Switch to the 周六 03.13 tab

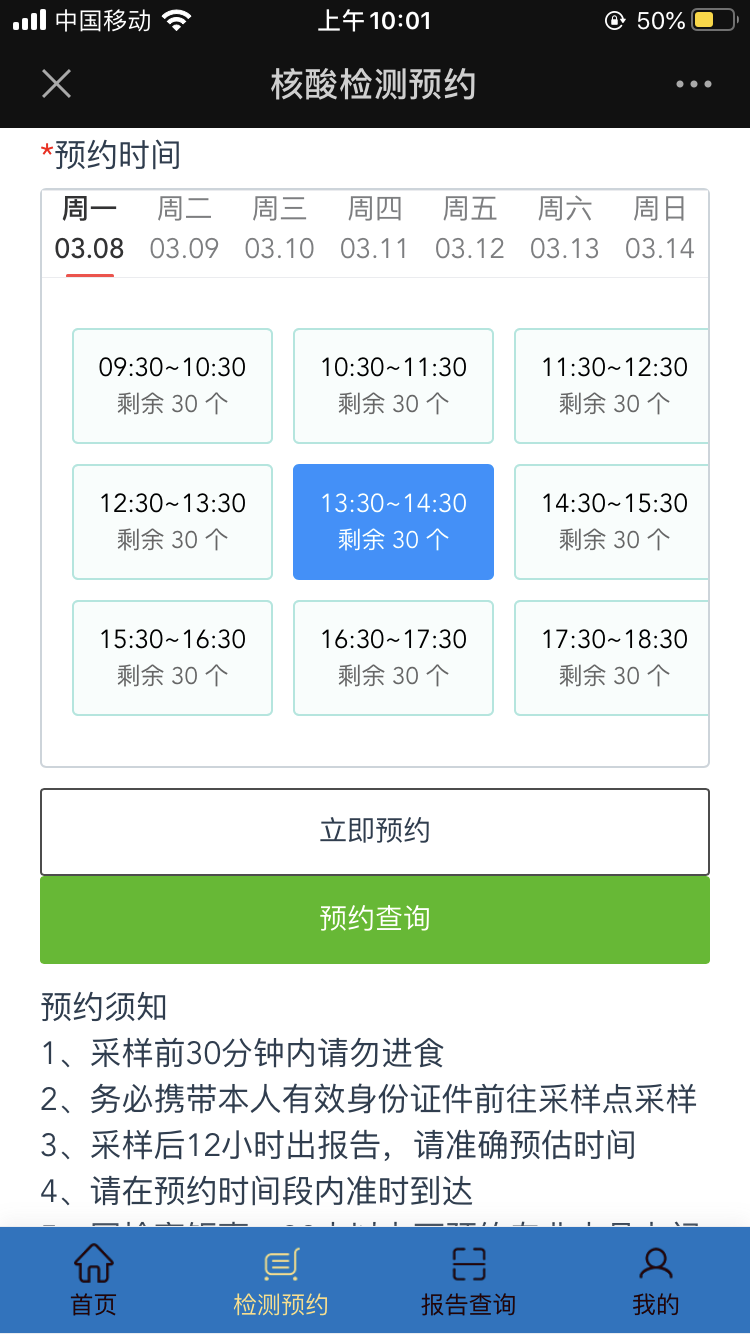pos(565,229)
